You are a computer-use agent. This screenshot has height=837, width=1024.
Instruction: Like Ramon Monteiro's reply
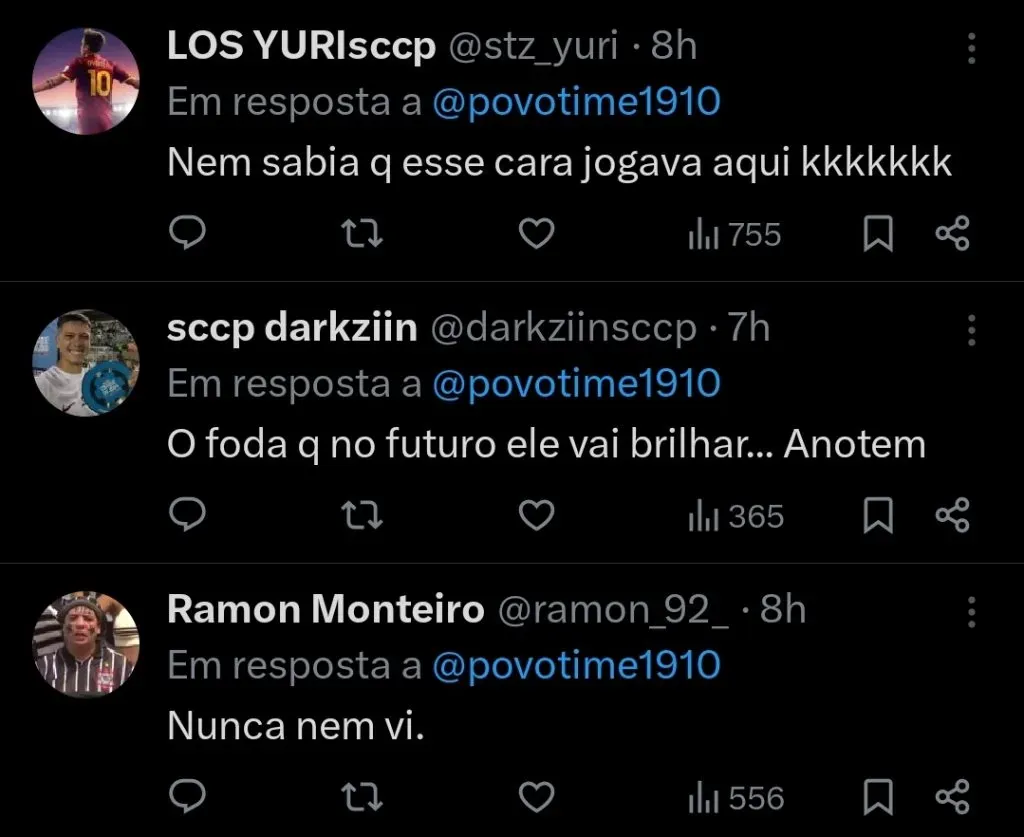[538, 798]
